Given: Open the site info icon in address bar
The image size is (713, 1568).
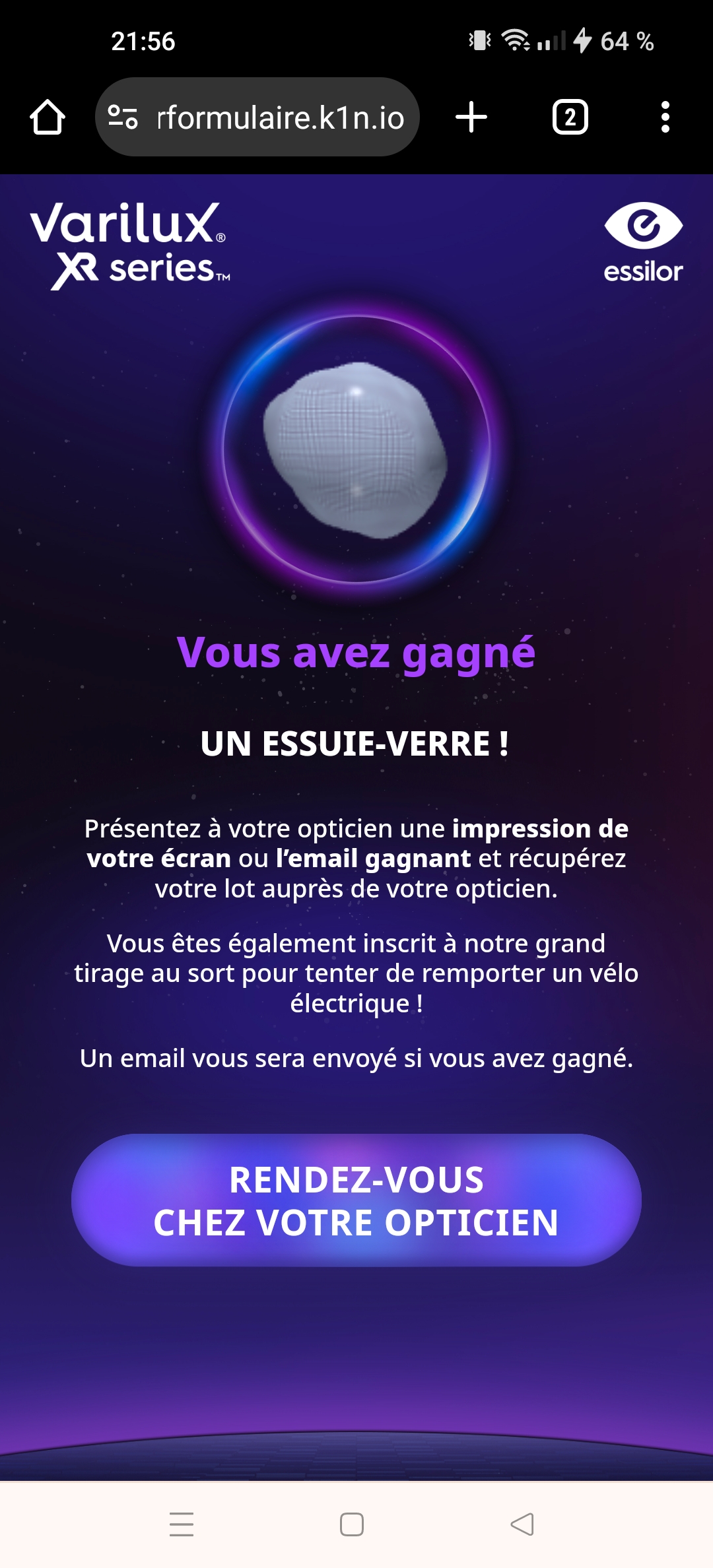Looking at the screenshot, I should 123,117.
